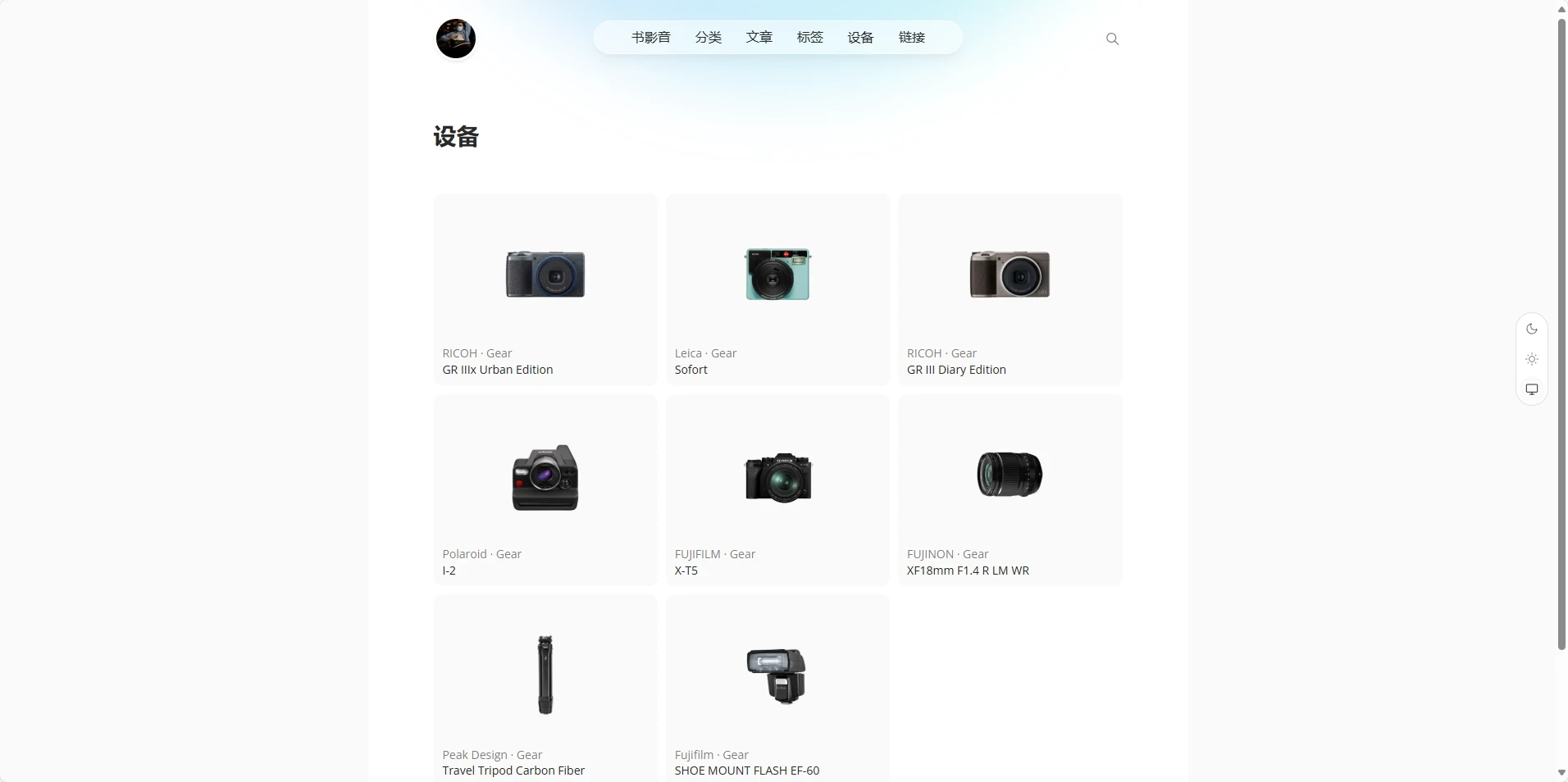Viewport: 1568px width, 782px height.
Task: Select the 设备 nav item
Action: (860, 38)
